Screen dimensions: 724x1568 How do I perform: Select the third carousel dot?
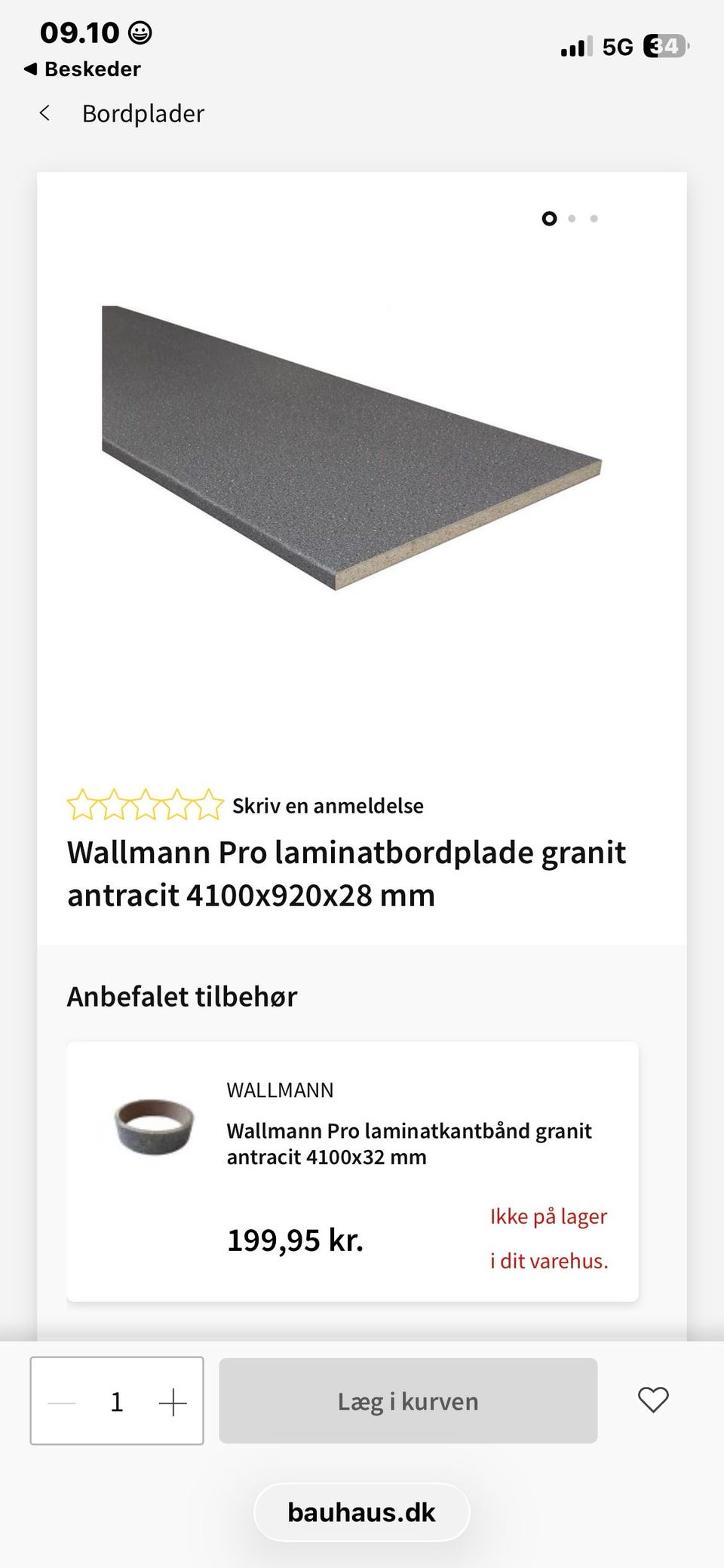tap(594, 219)
